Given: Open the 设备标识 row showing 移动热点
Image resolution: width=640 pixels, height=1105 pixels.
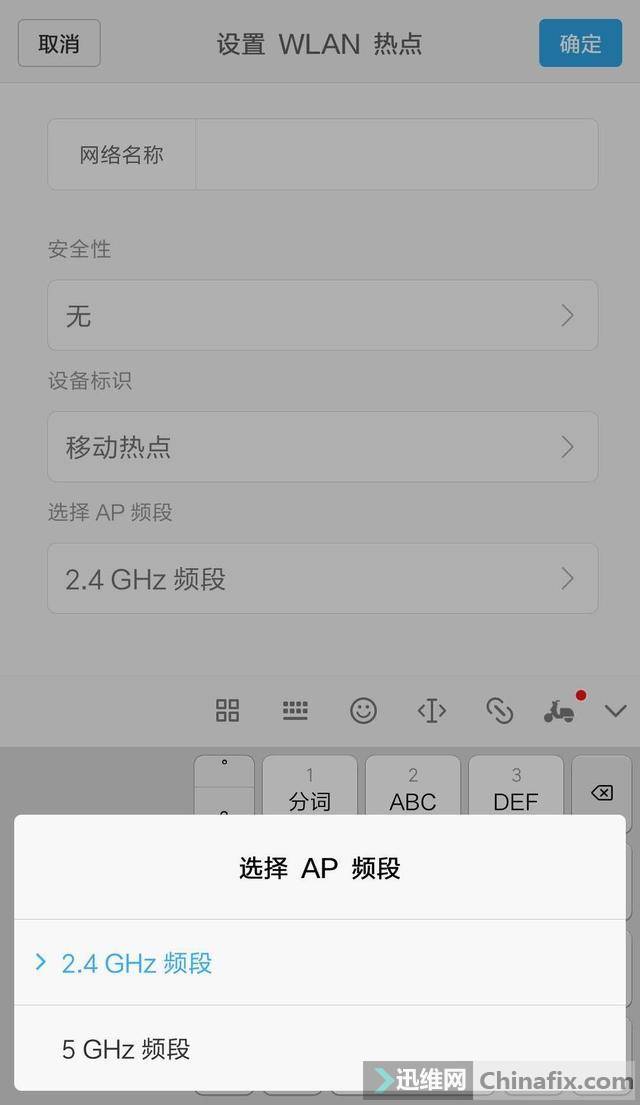Looking at the screenshot, I should 322,447.
